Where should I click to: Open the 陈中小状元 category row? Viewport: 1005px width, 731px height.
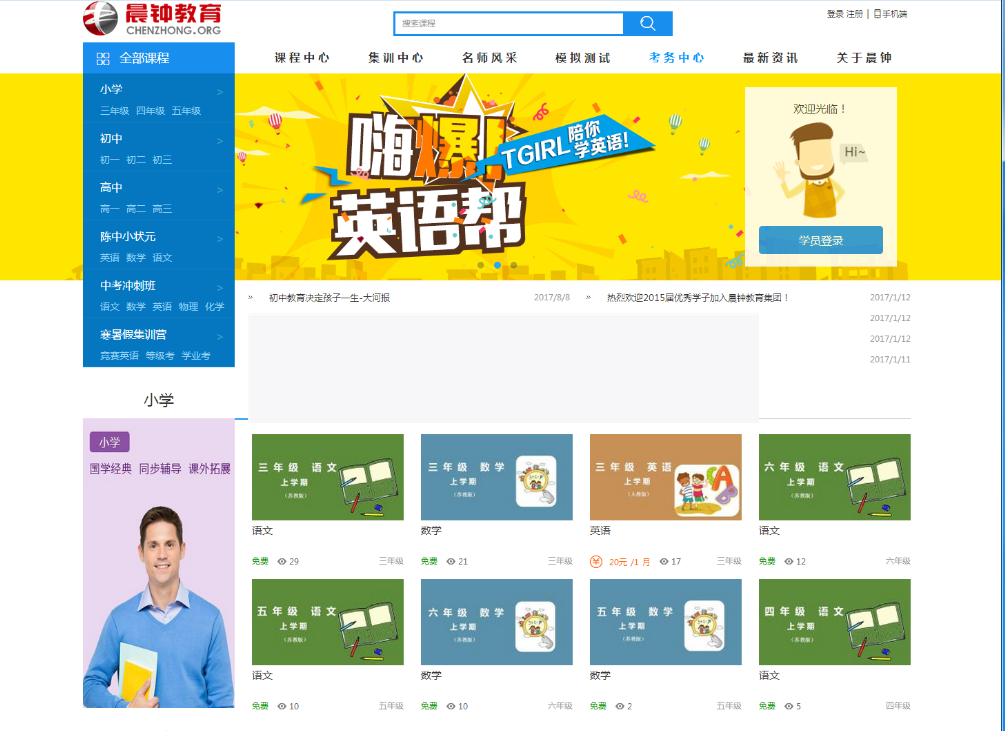(x=128, y=237)
